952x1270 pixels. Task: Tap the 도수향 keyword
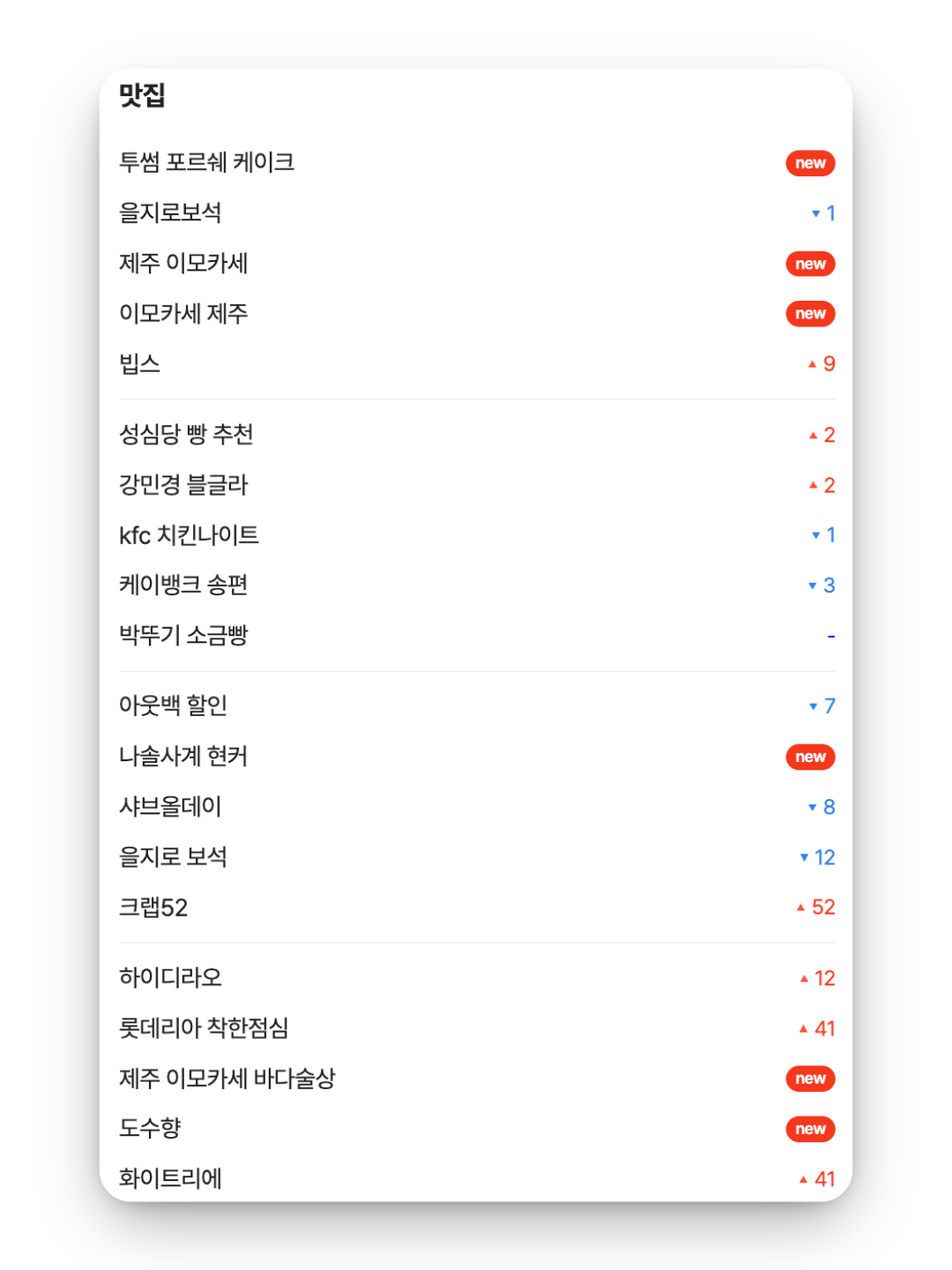150,1128
